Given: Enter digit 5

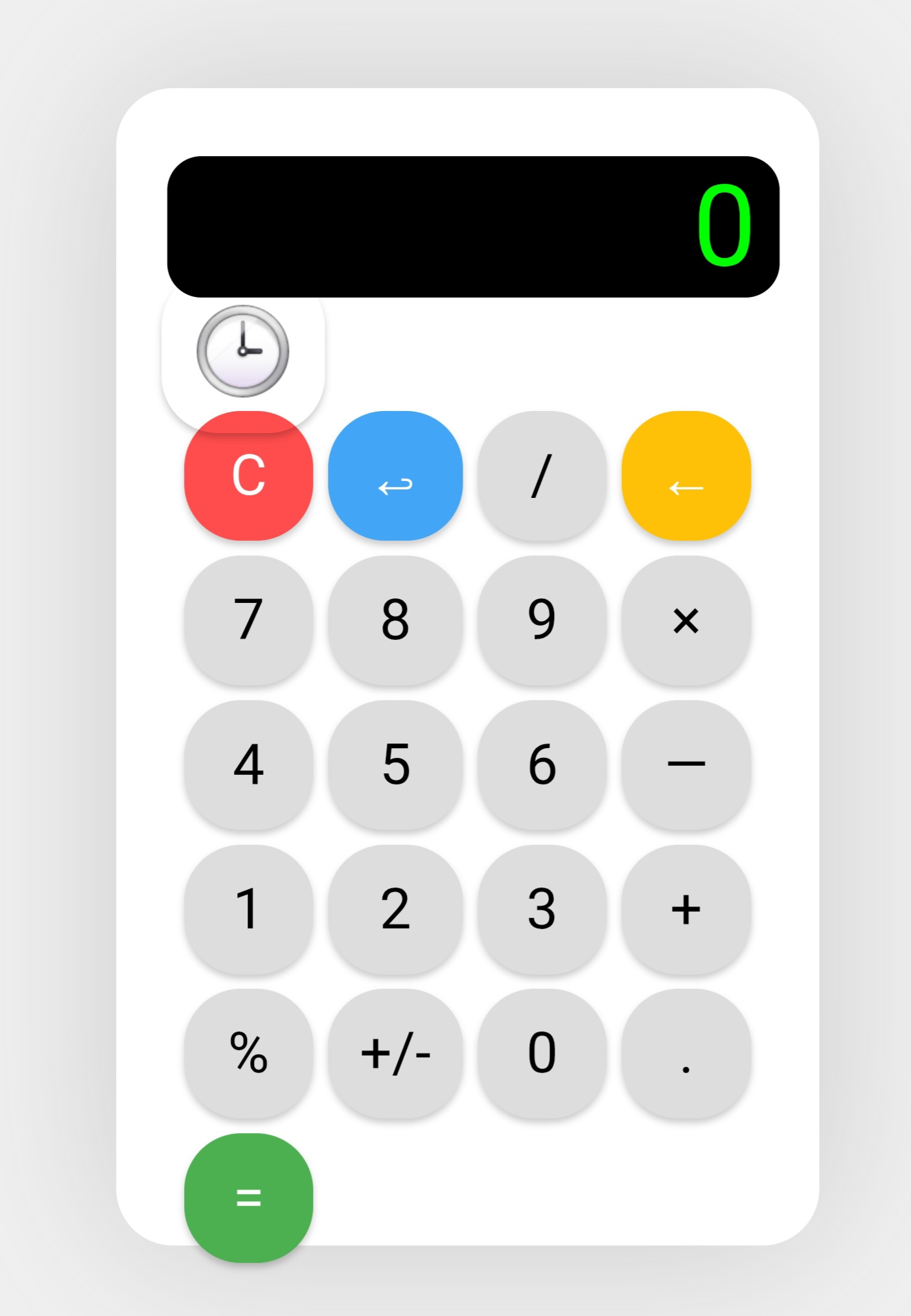Looking at the screenshot, I should click(x=395, y=764).
